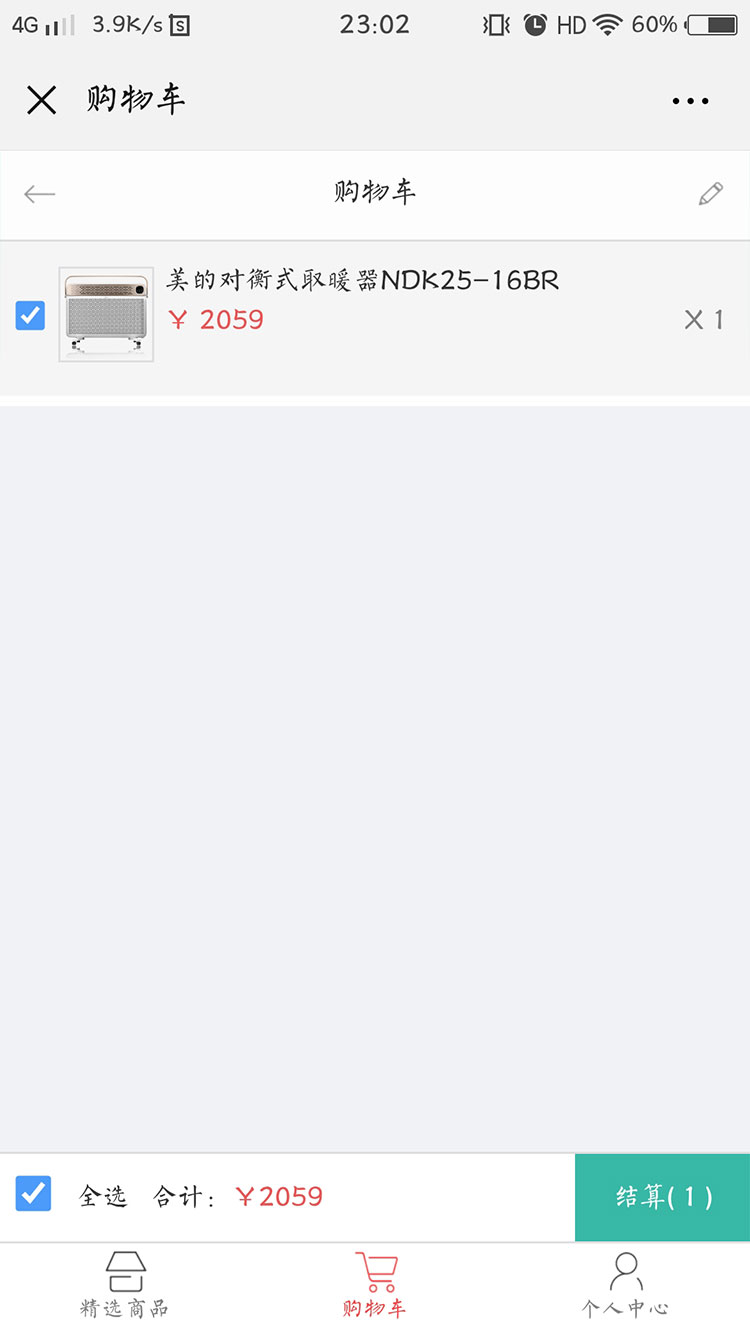Viewport: 750px width, 1333px height.
Task: Tap 结算(1) to check out
Action: click(x=662, y=1197)
